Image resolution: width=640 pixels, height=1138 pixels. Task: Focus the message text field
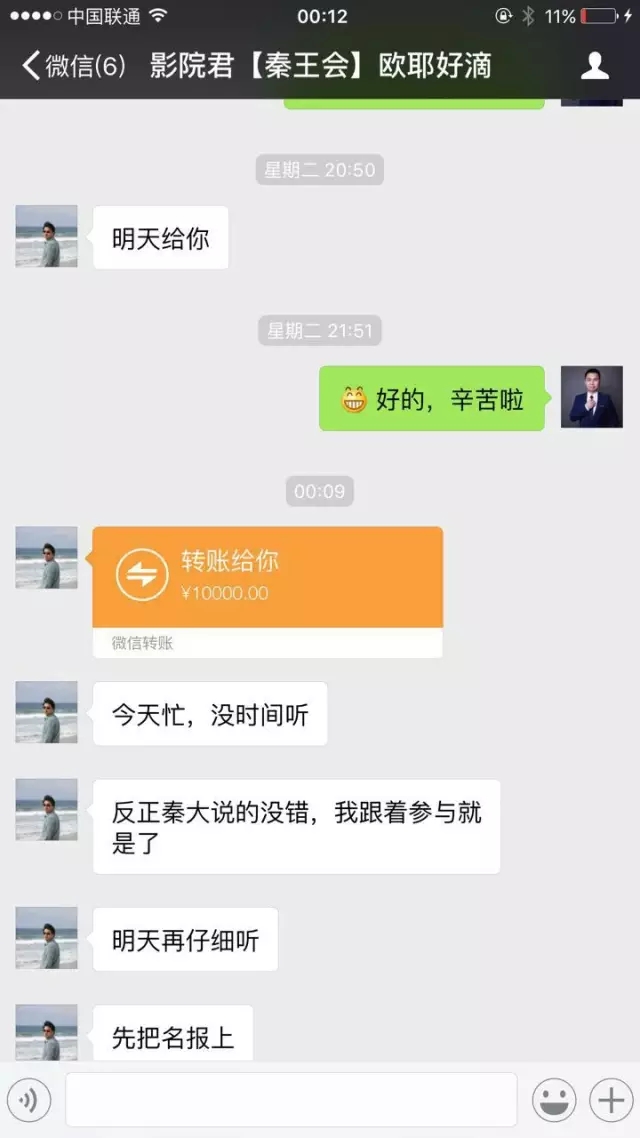point(291,1100)
